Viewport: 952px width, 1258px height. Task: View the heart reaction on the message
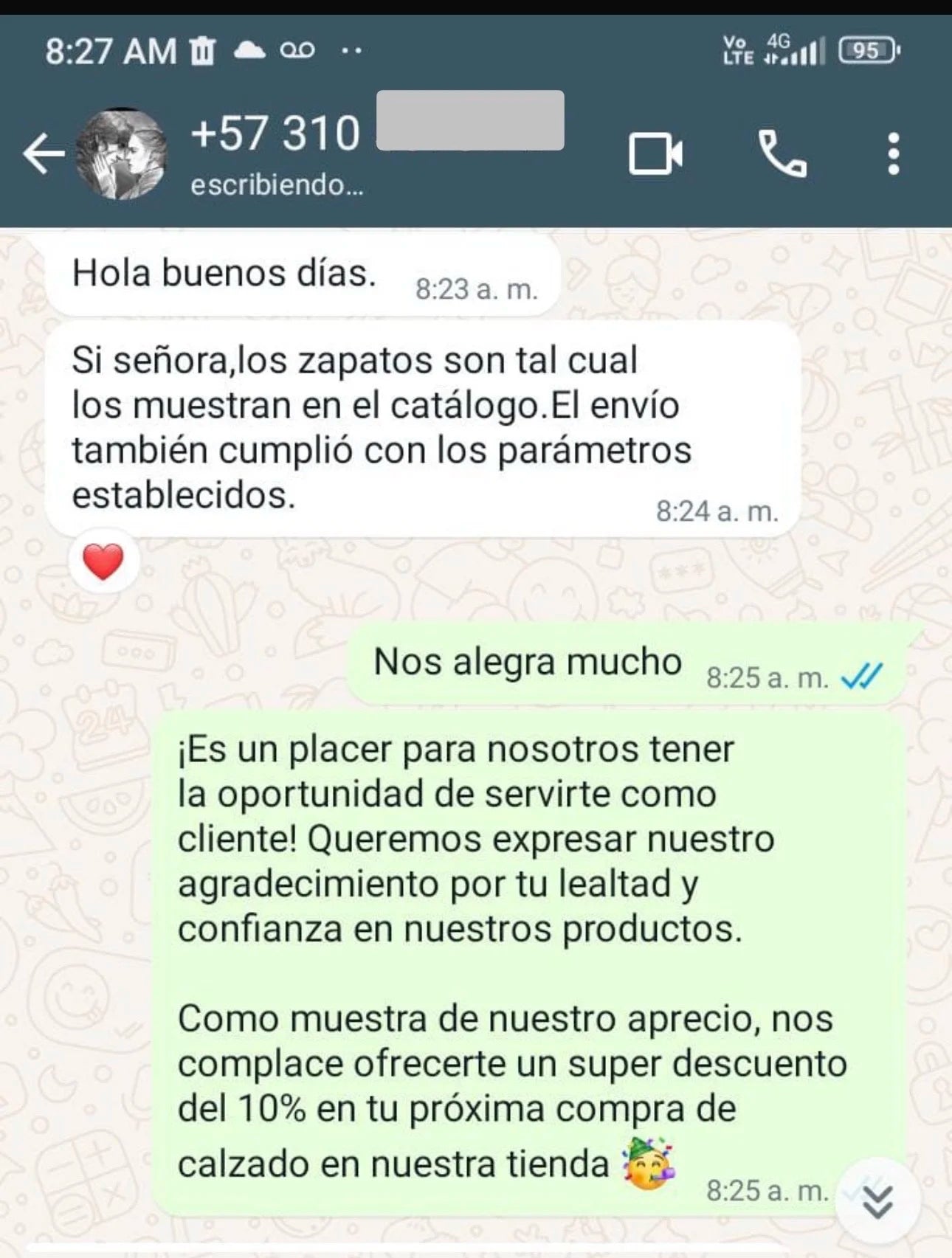pyautogui.click(x=103, y=562)
